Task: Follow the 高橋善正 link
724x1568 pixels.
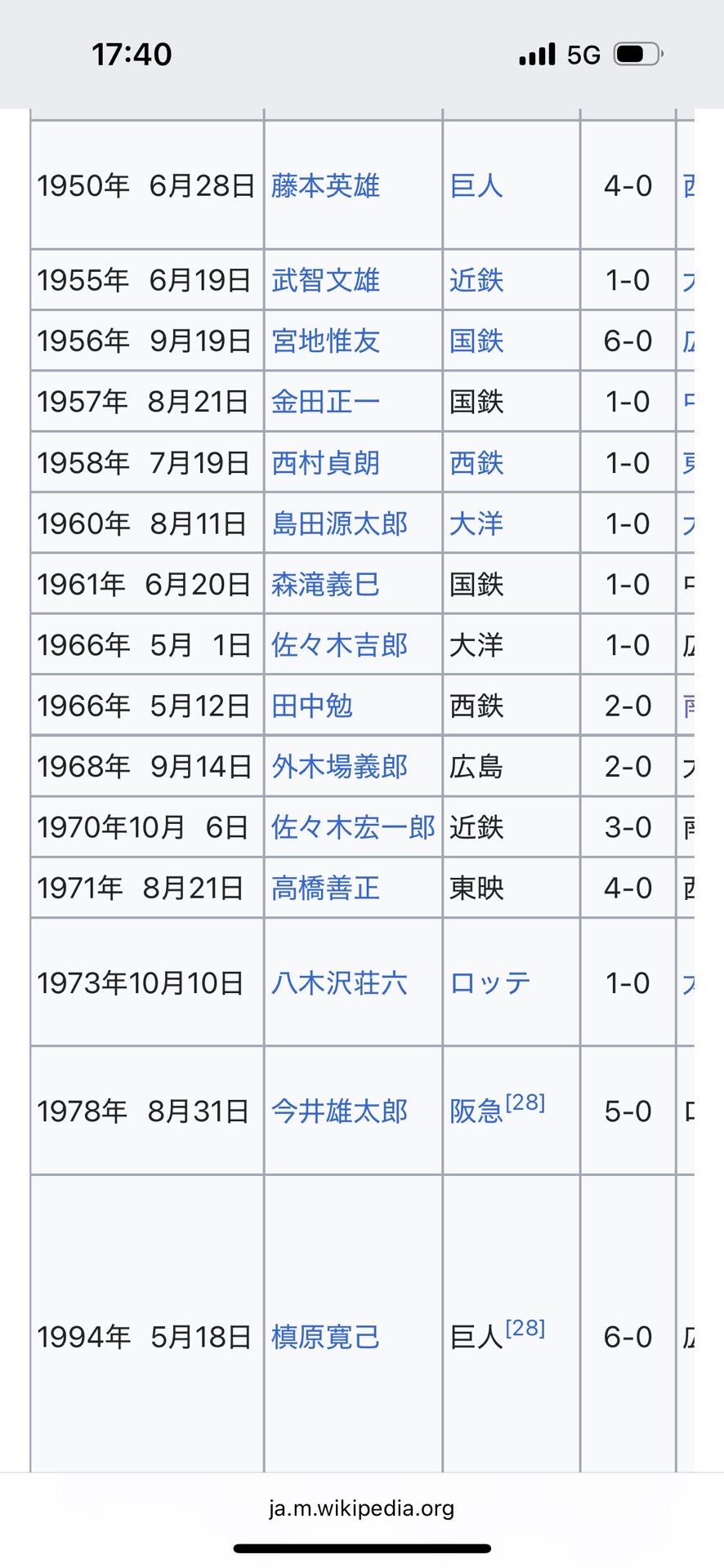Action: 325,888
